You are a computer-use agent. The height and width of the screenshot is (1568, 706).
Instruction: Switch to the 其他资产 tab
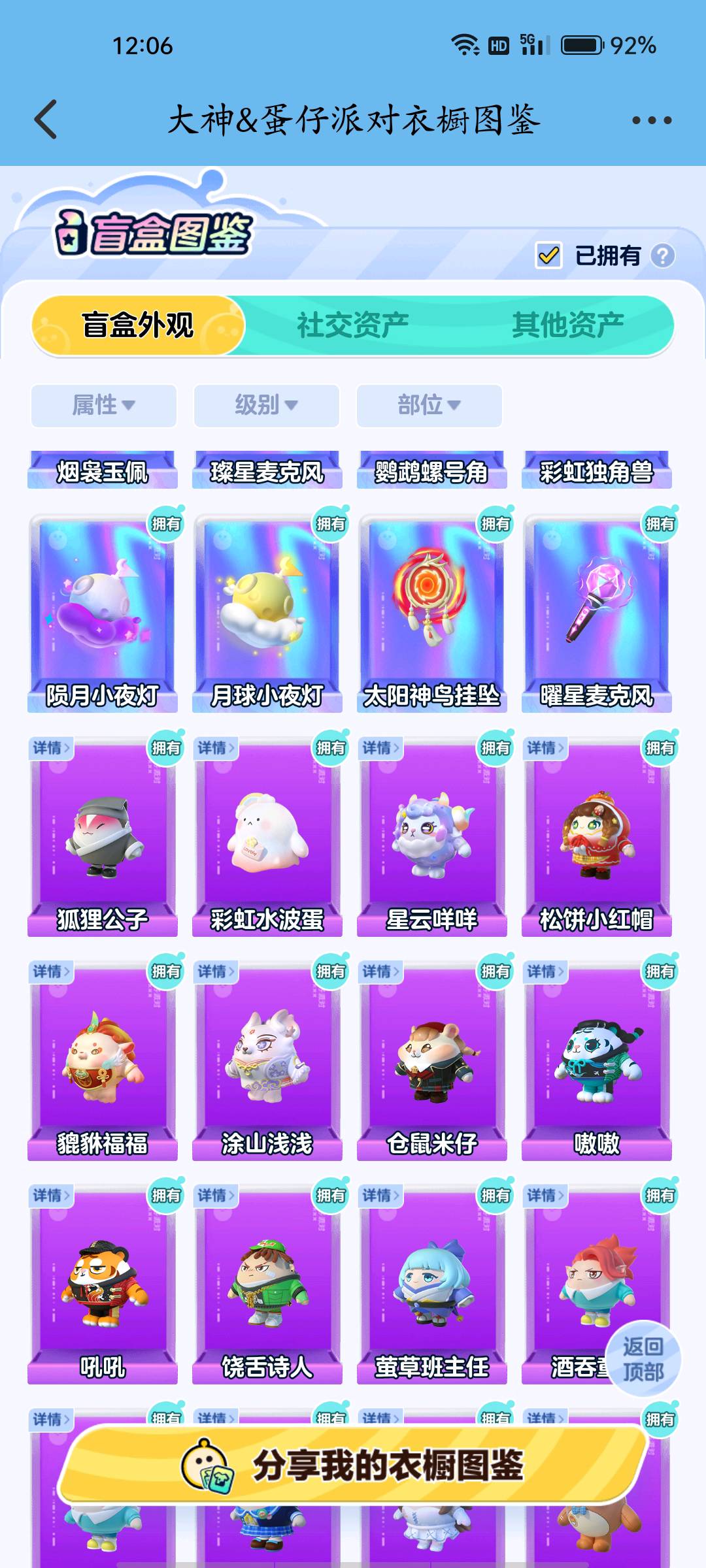point(567,325)
